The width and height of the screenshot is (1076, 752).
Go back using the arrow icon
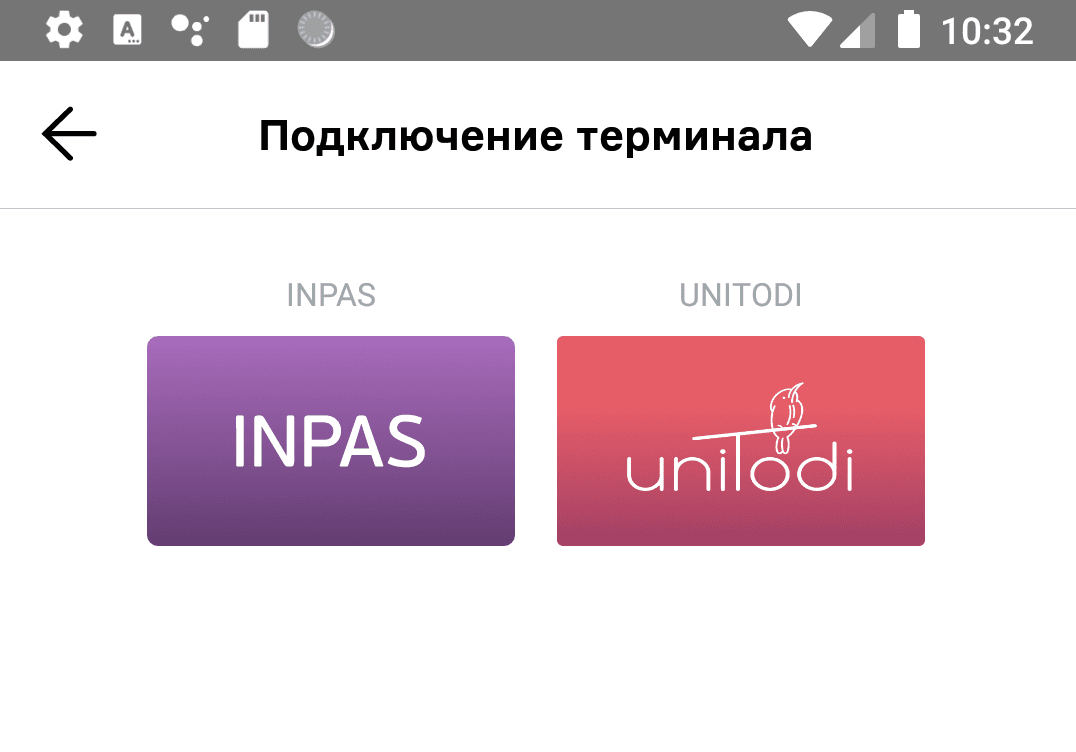tap(69, 134)
